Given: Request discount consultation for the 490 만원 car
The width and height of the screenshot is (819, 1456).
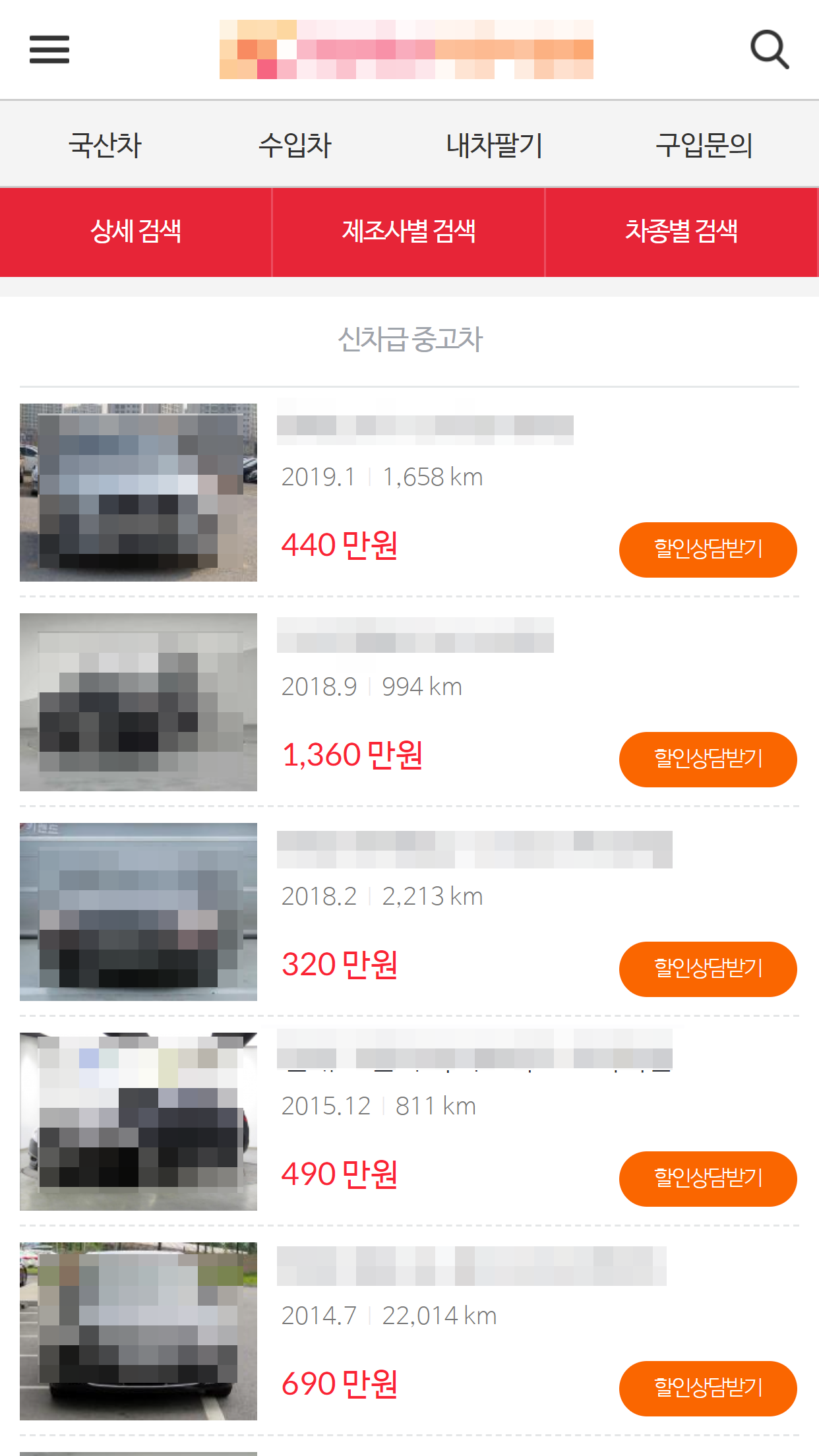Looking at the screenshot, I should (x=708, y=1178).
